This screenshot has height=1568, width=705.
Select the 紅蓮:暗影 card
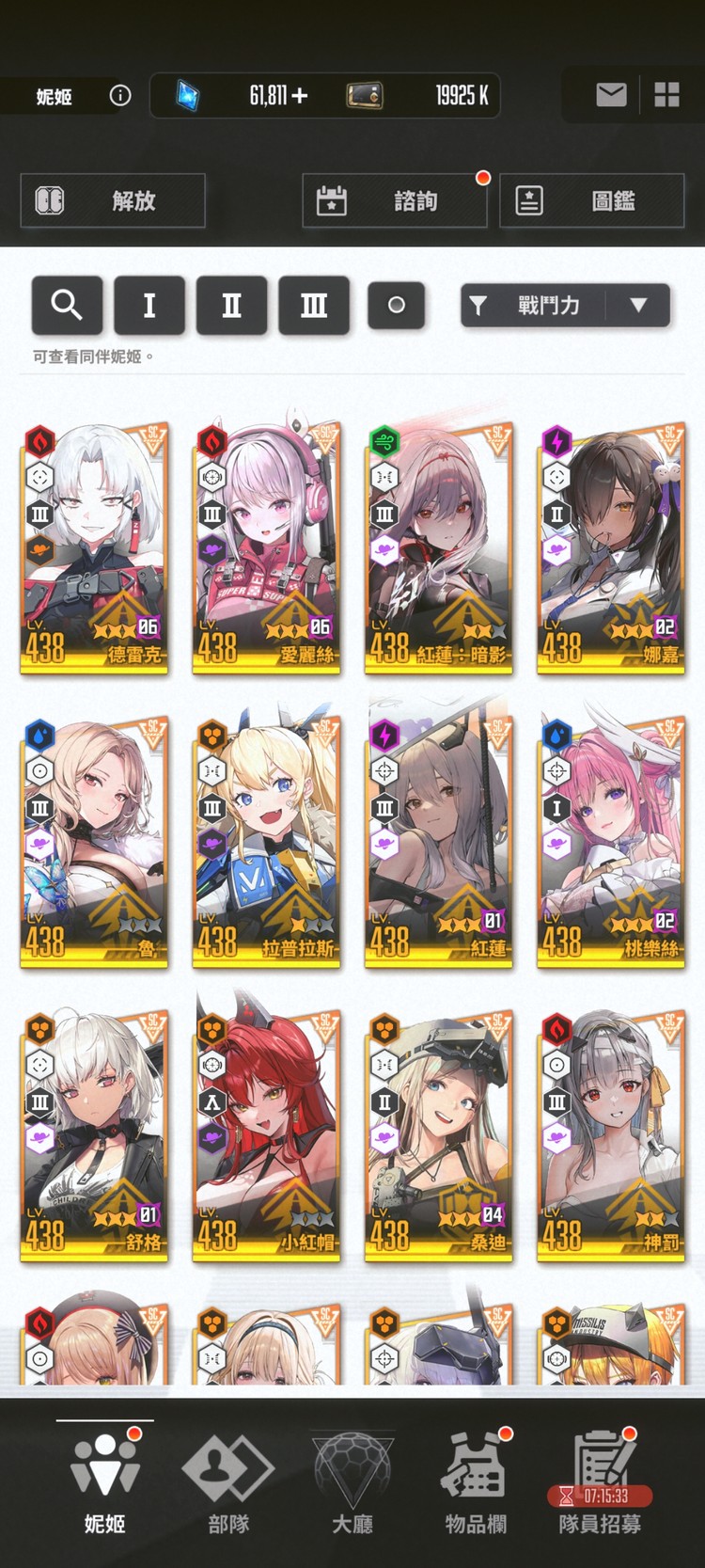[x=438, y=550]
